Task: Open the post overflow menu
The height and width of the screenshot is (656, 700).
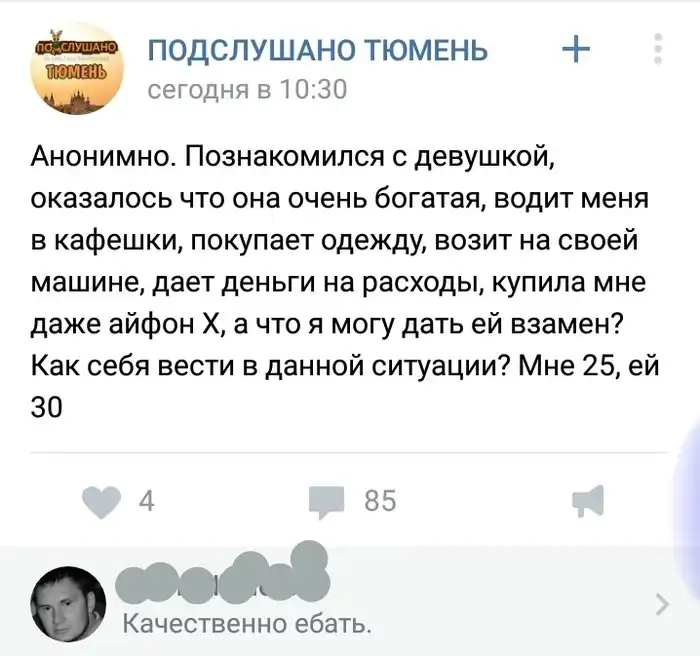Action: pyautogui.click(x=658, y=48)
